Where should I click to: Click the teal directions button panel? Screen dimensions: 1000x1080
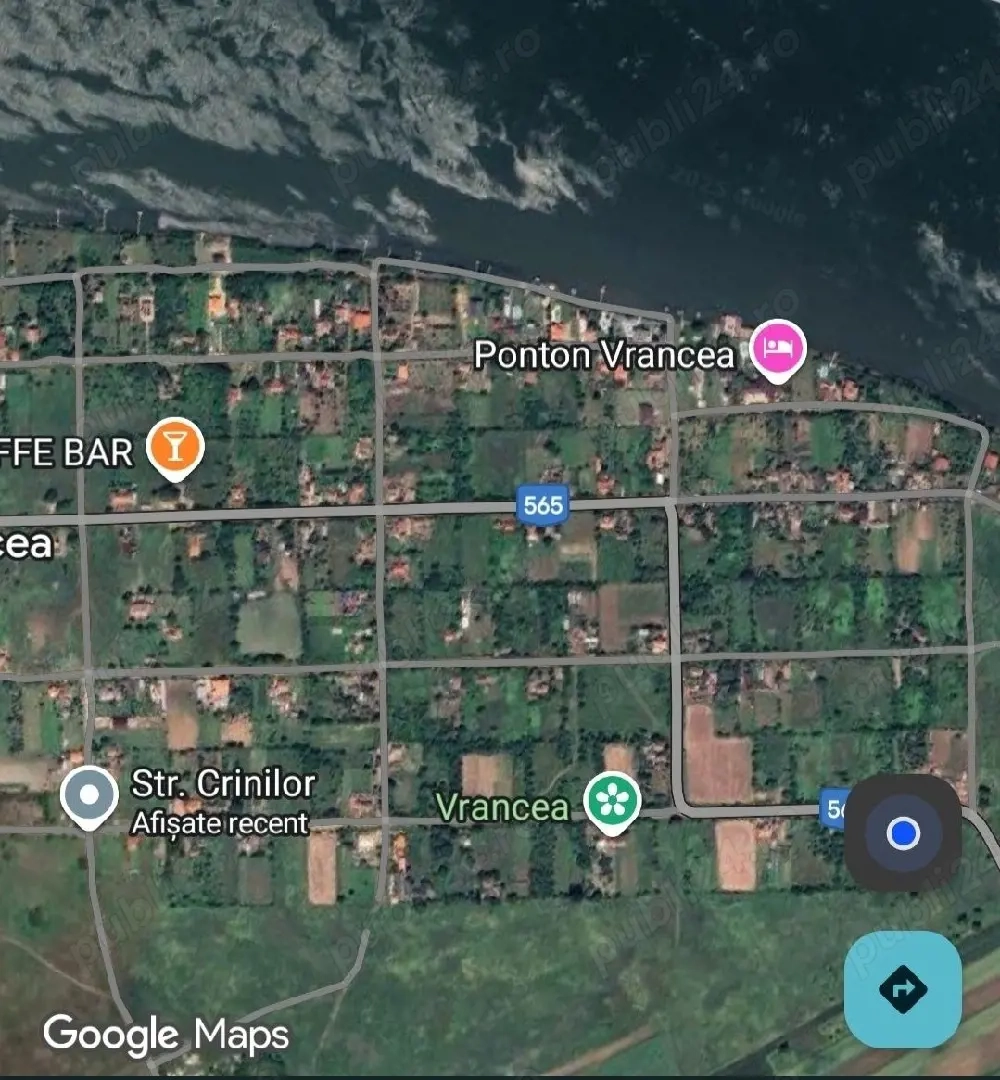(x=901, y=988)
